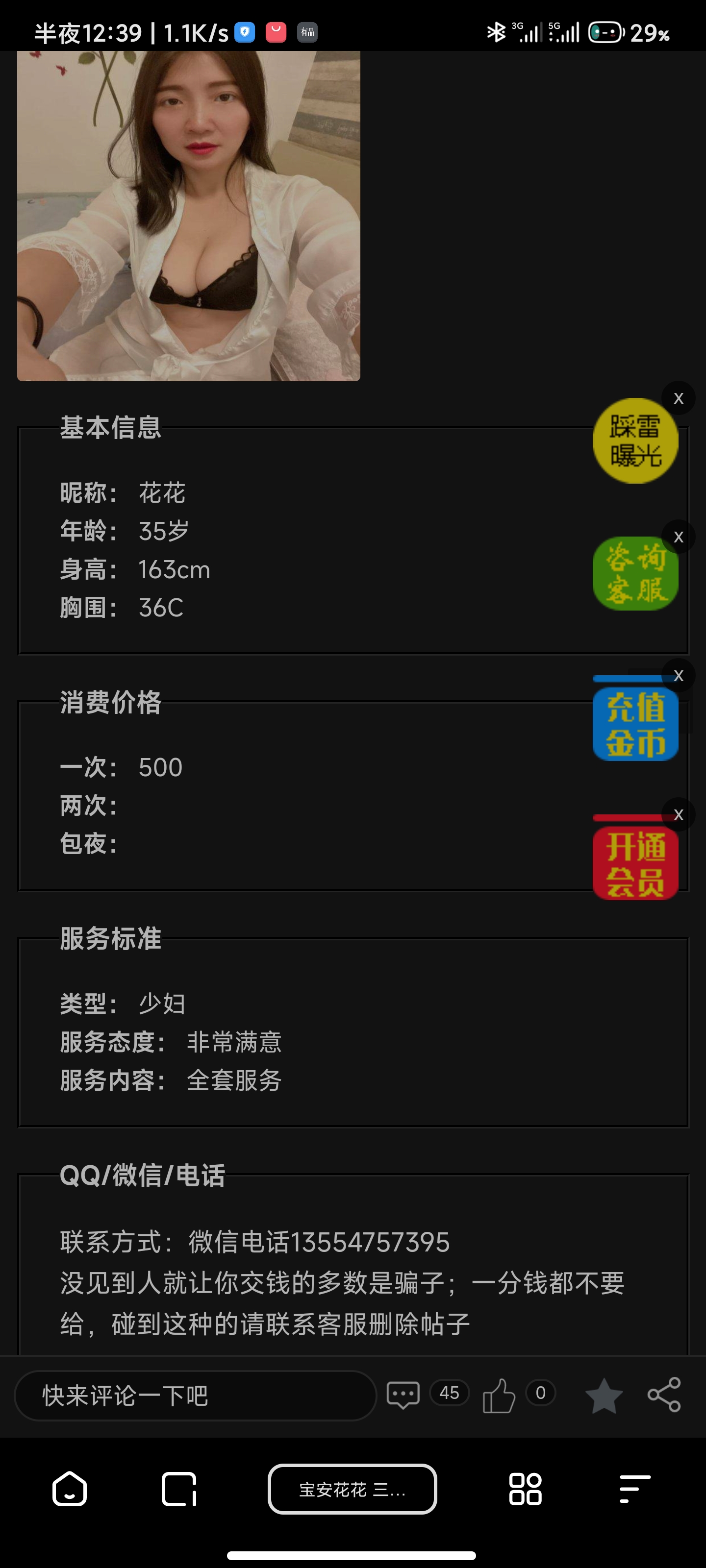Open the browser four-squares grid menu
This screenshot has height=1568, width=706.
coord(525,1489)
